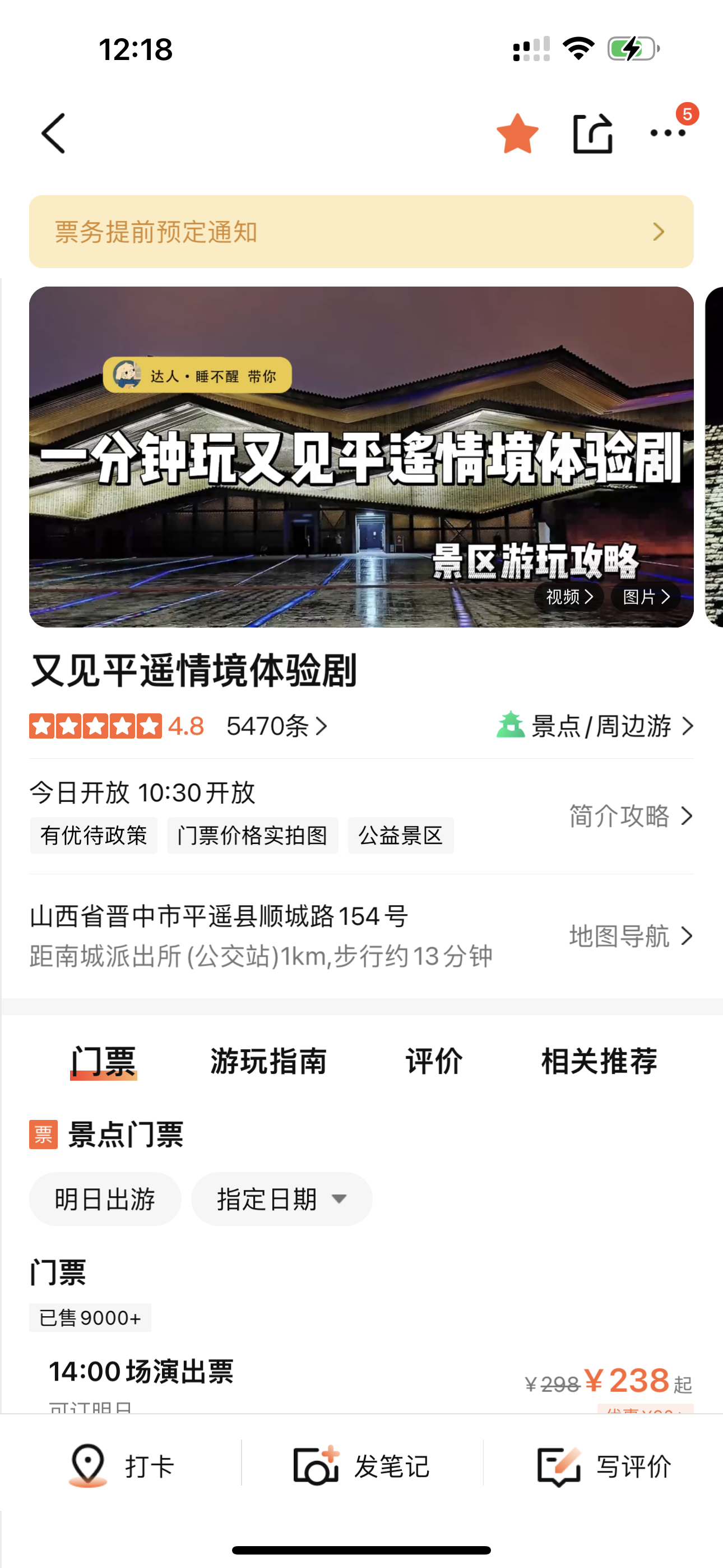This screenshot has height=1568, width=723.
Task: Post a note with 发笔记
Action: [362, 1466]
